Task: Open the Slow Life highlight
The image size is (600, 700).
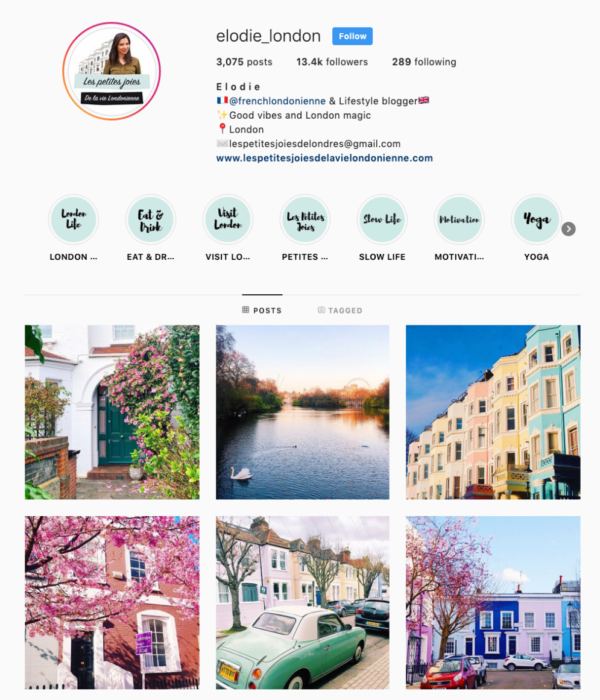Action: tap(382, 220)
